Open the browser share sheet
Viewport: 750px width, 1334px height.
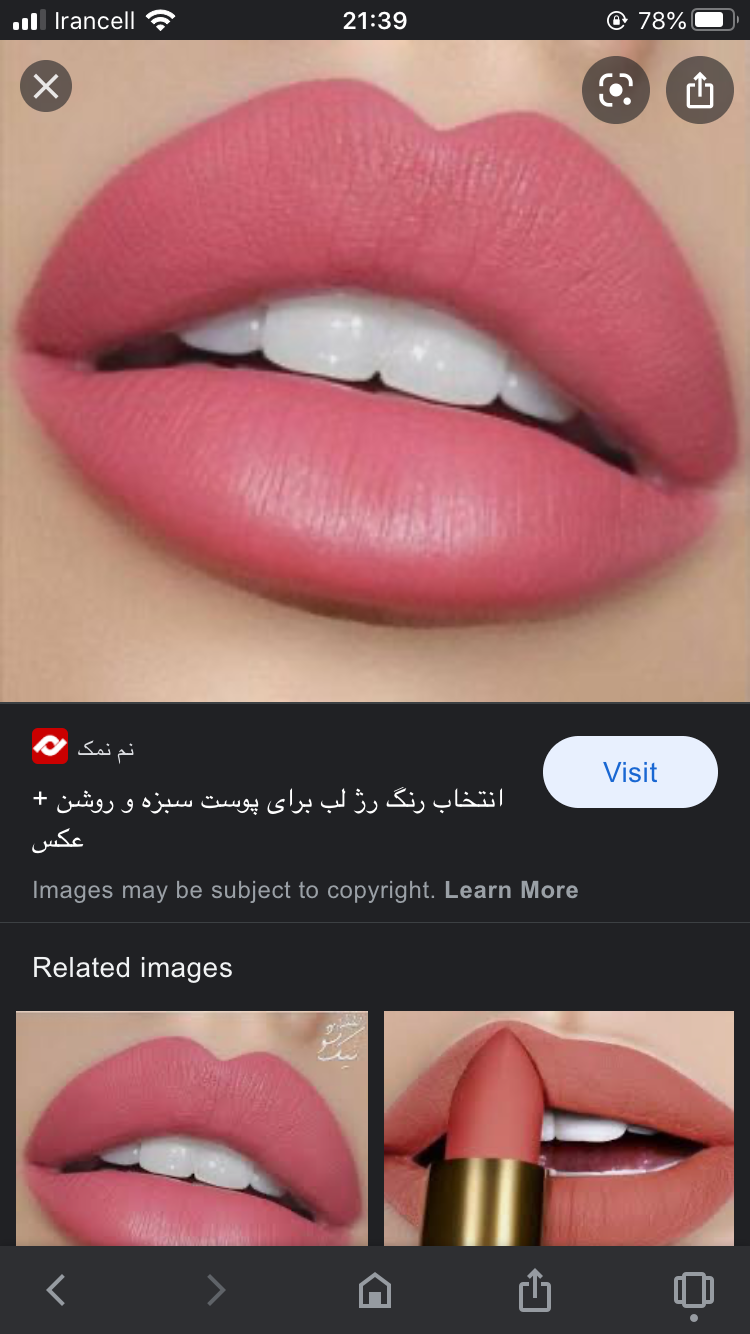[535, 1290]
